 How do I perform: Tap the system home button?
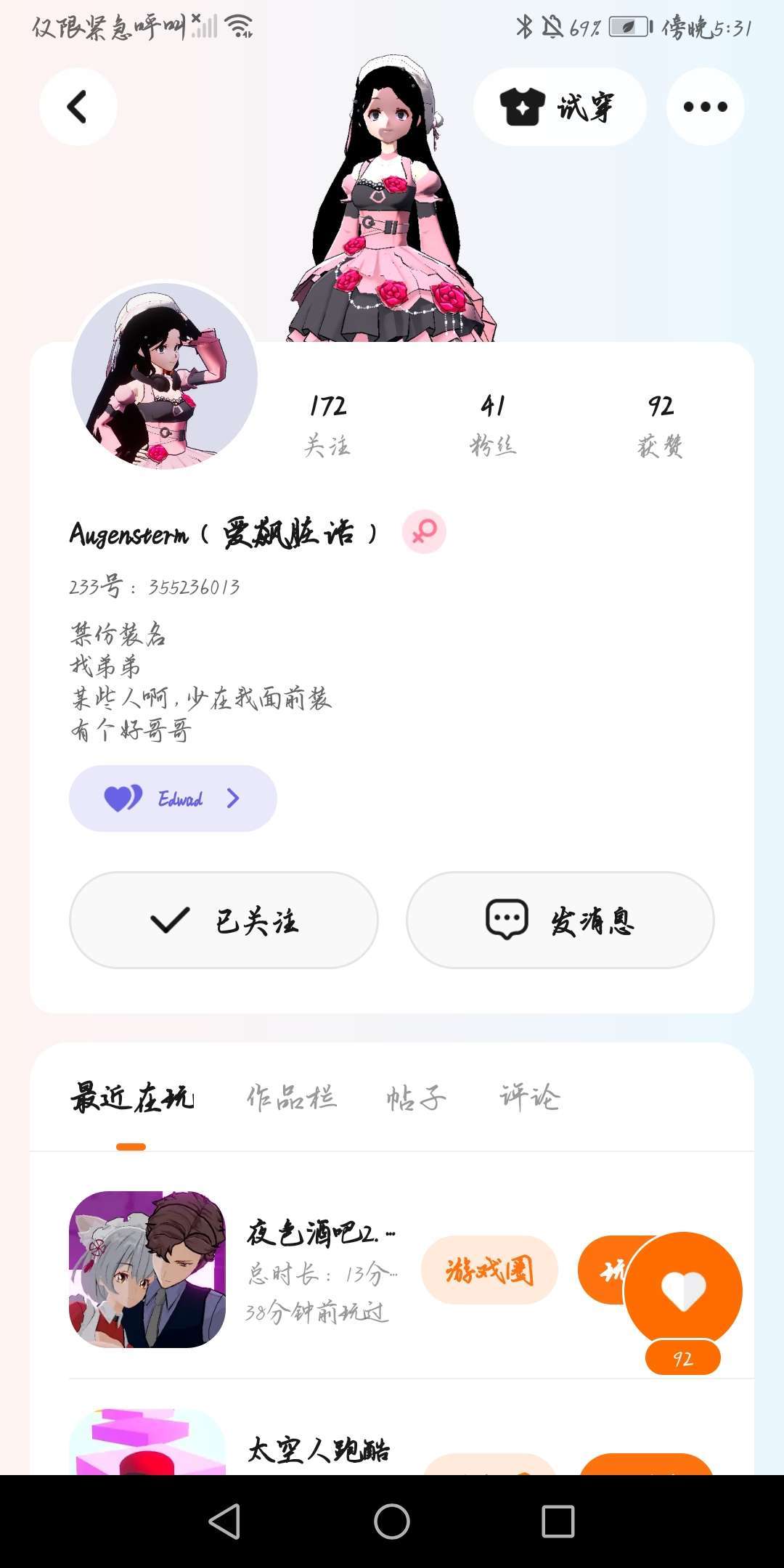coord(392,1521)
